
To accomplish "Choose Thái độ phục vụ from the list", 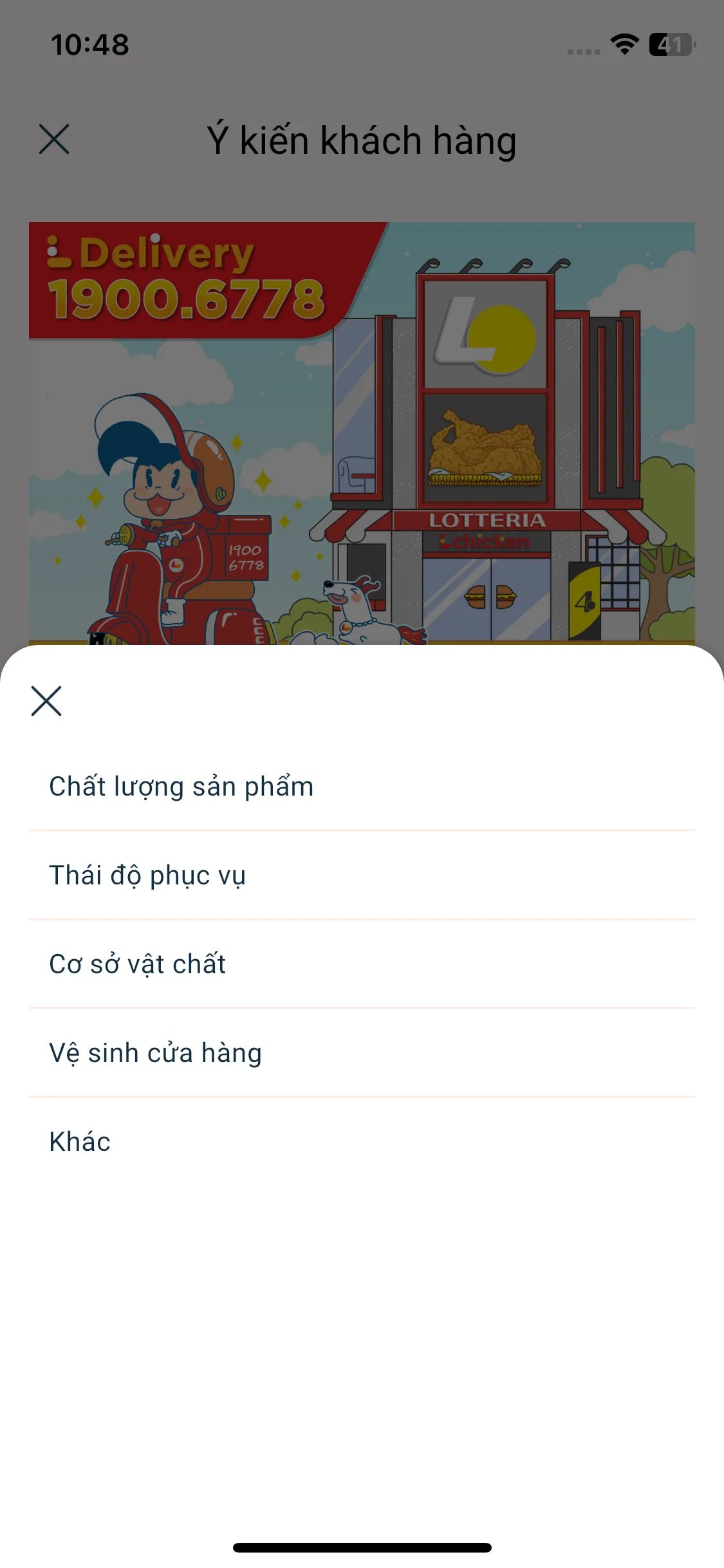I will [147, 874].
